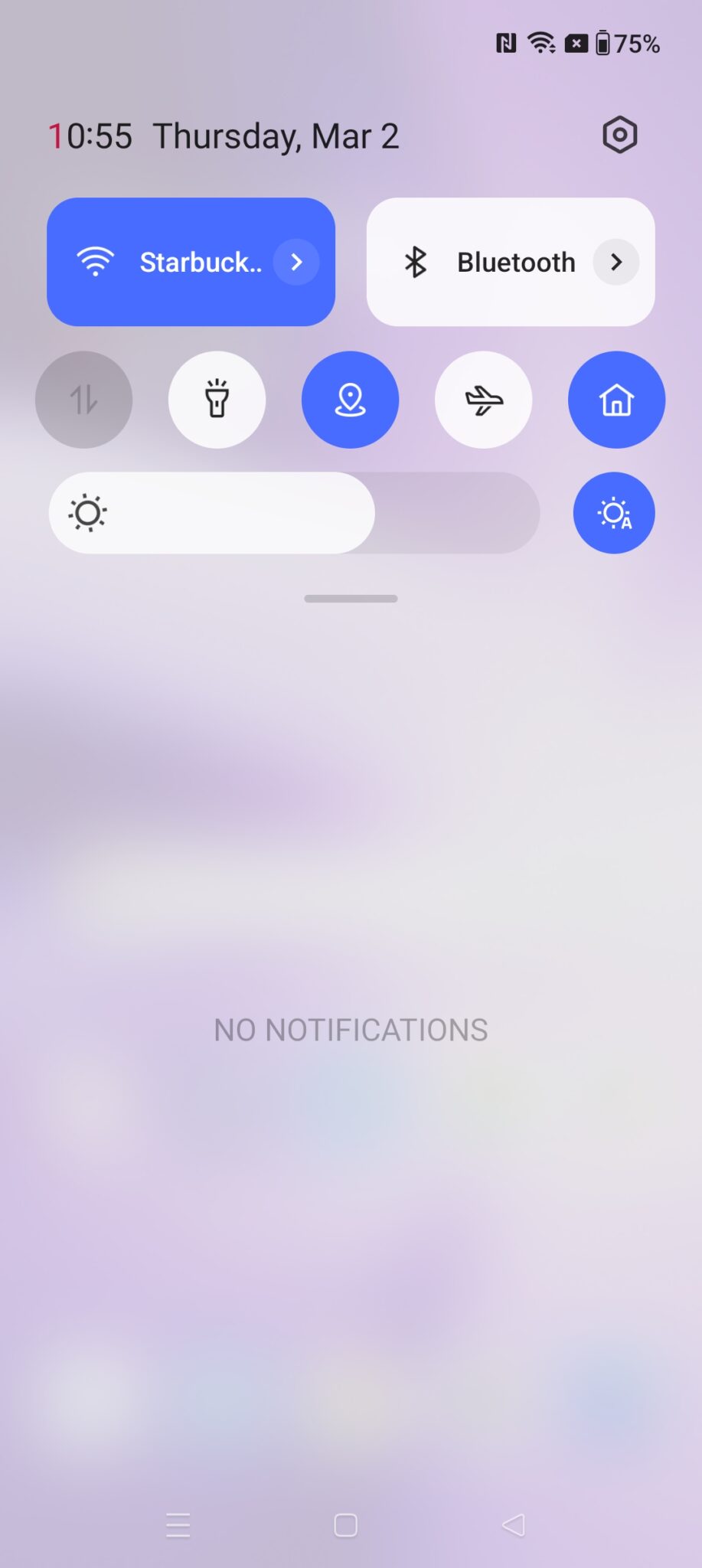Turn off auto brightness
The width and height of the screenshot is (702, 1568).
tap(614, 513)
